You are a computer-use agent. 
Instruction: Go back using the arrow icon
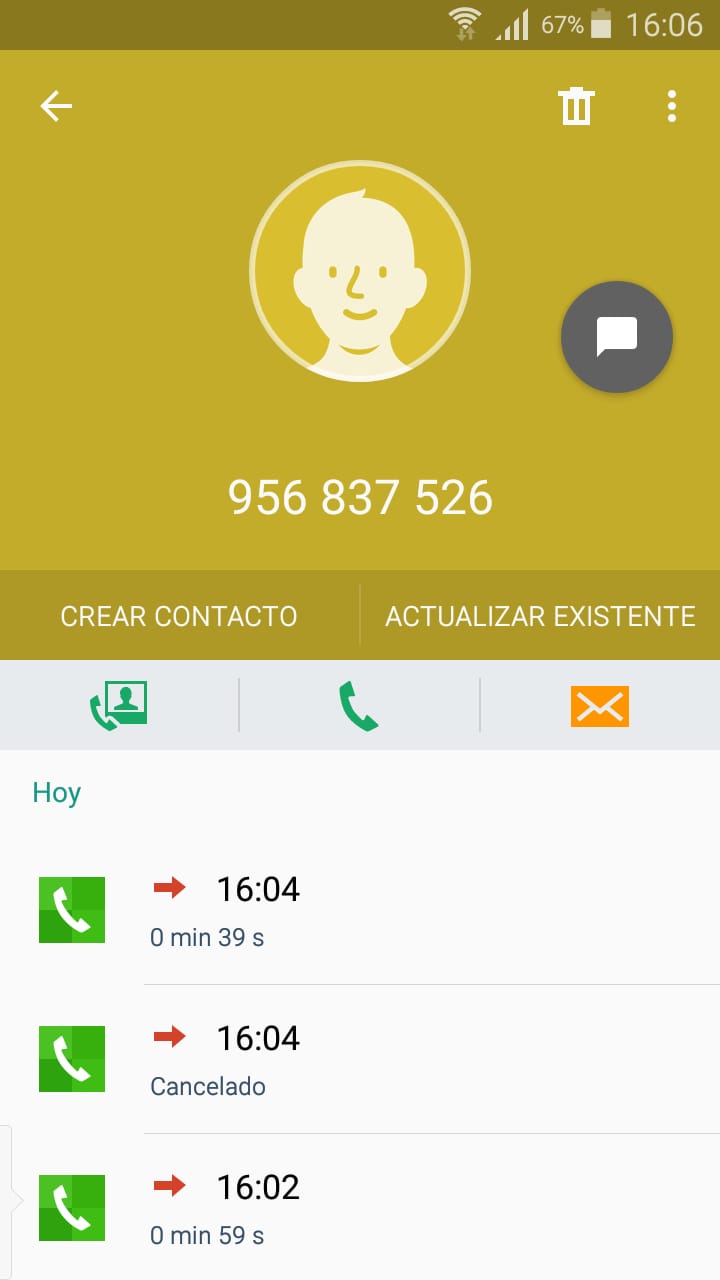point(56,106)
